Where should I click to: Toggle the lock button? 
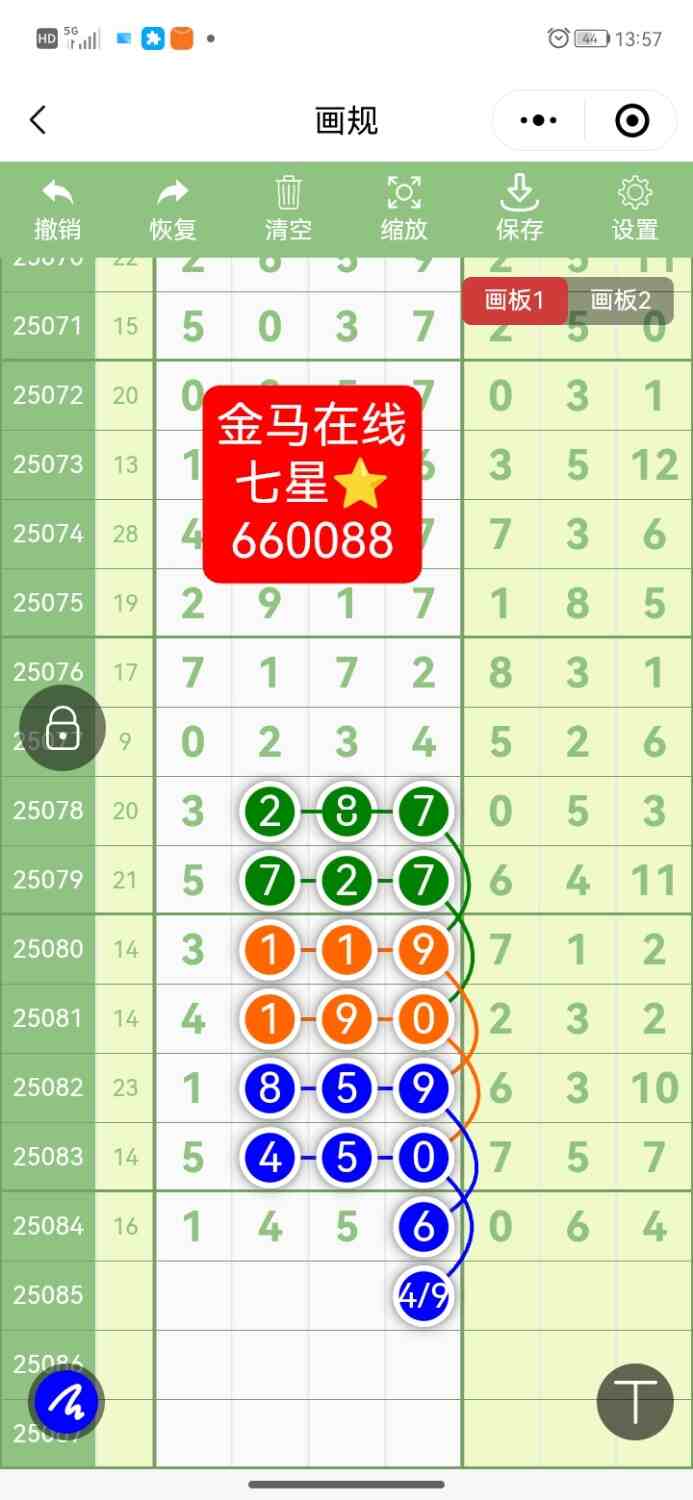click(x=63, y=728)
